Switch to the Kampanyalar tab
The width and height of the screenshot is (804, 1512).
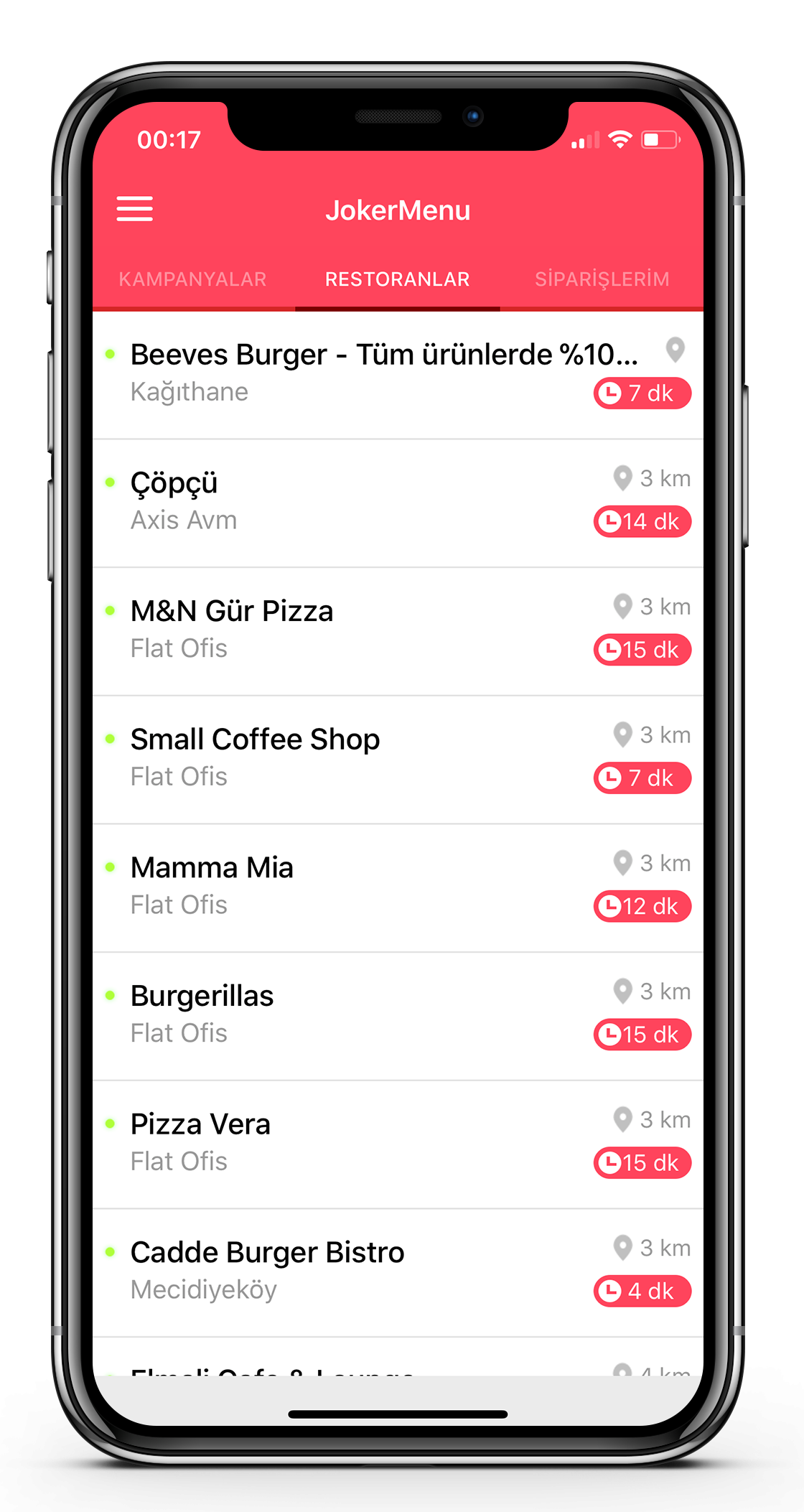coord(192,279)
